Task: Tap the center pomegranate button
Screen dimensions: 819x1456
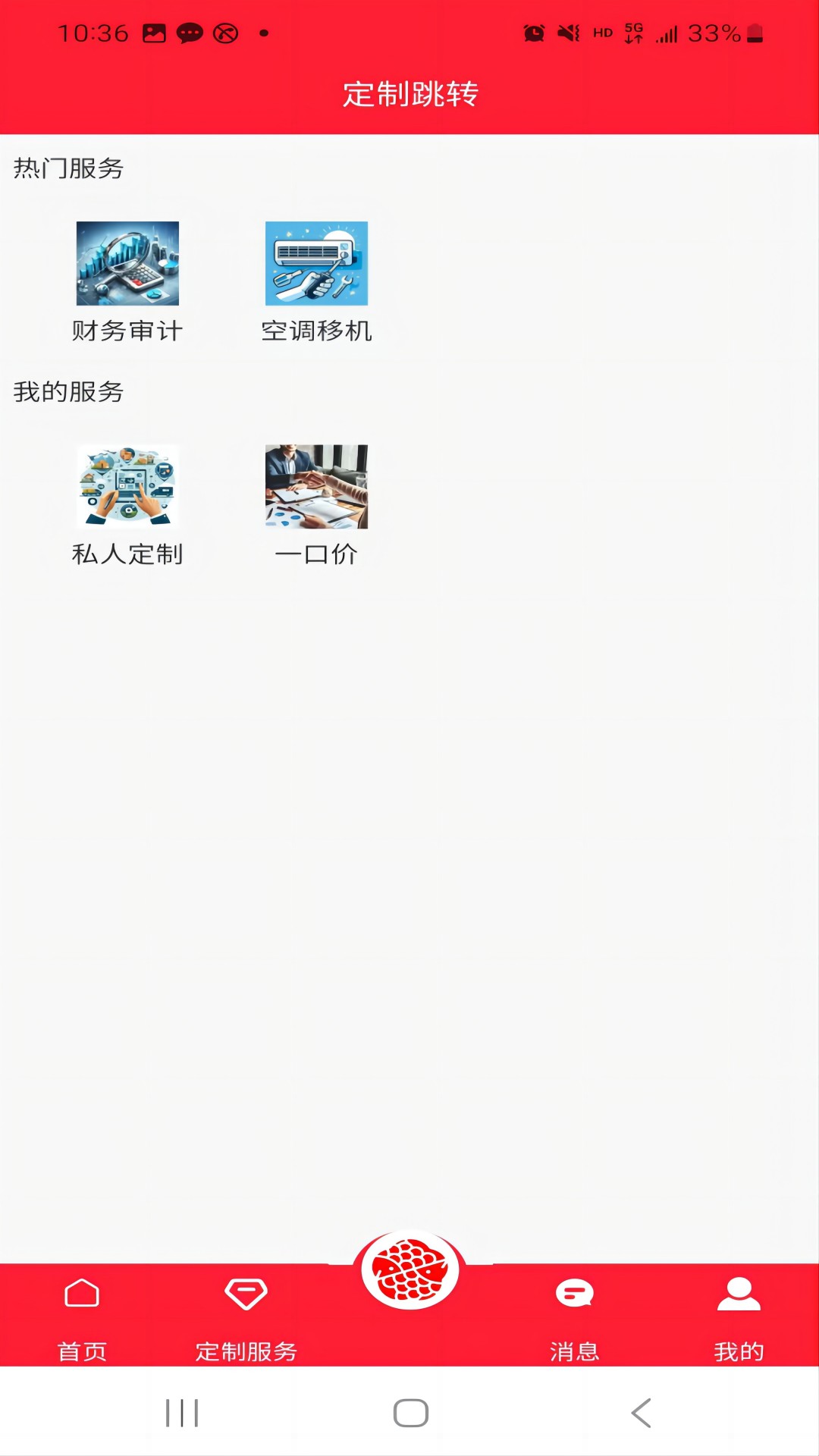Action: point(410,1270)
